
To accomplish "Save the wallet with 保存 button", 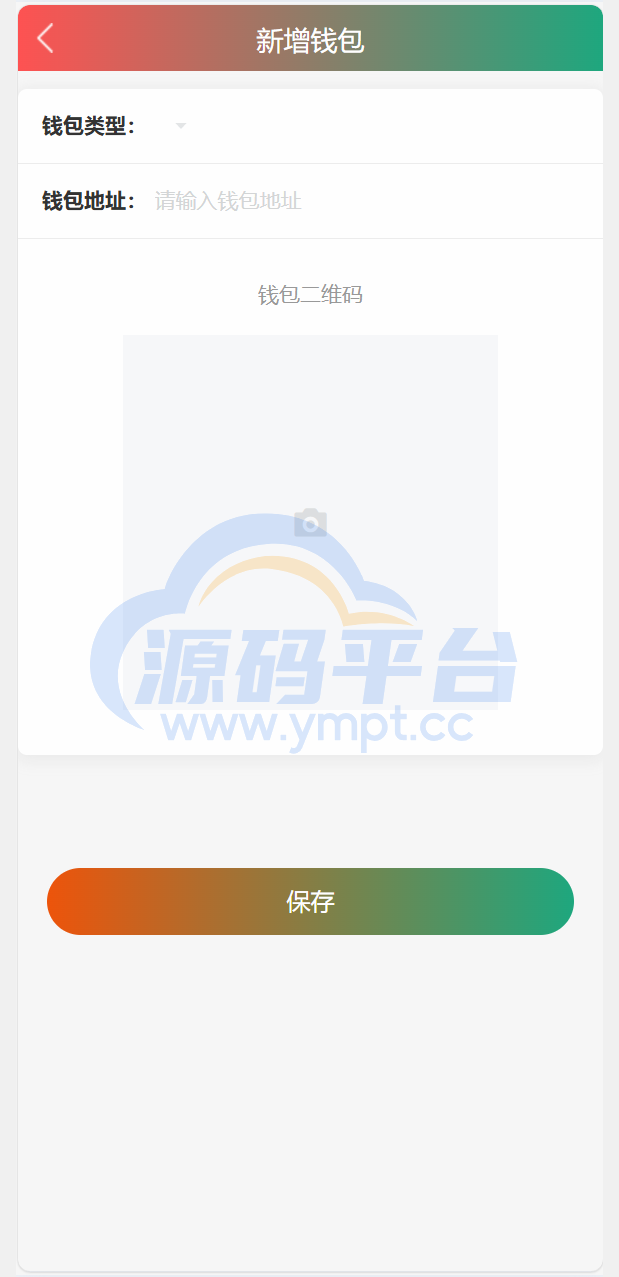I will click(310, 901).
